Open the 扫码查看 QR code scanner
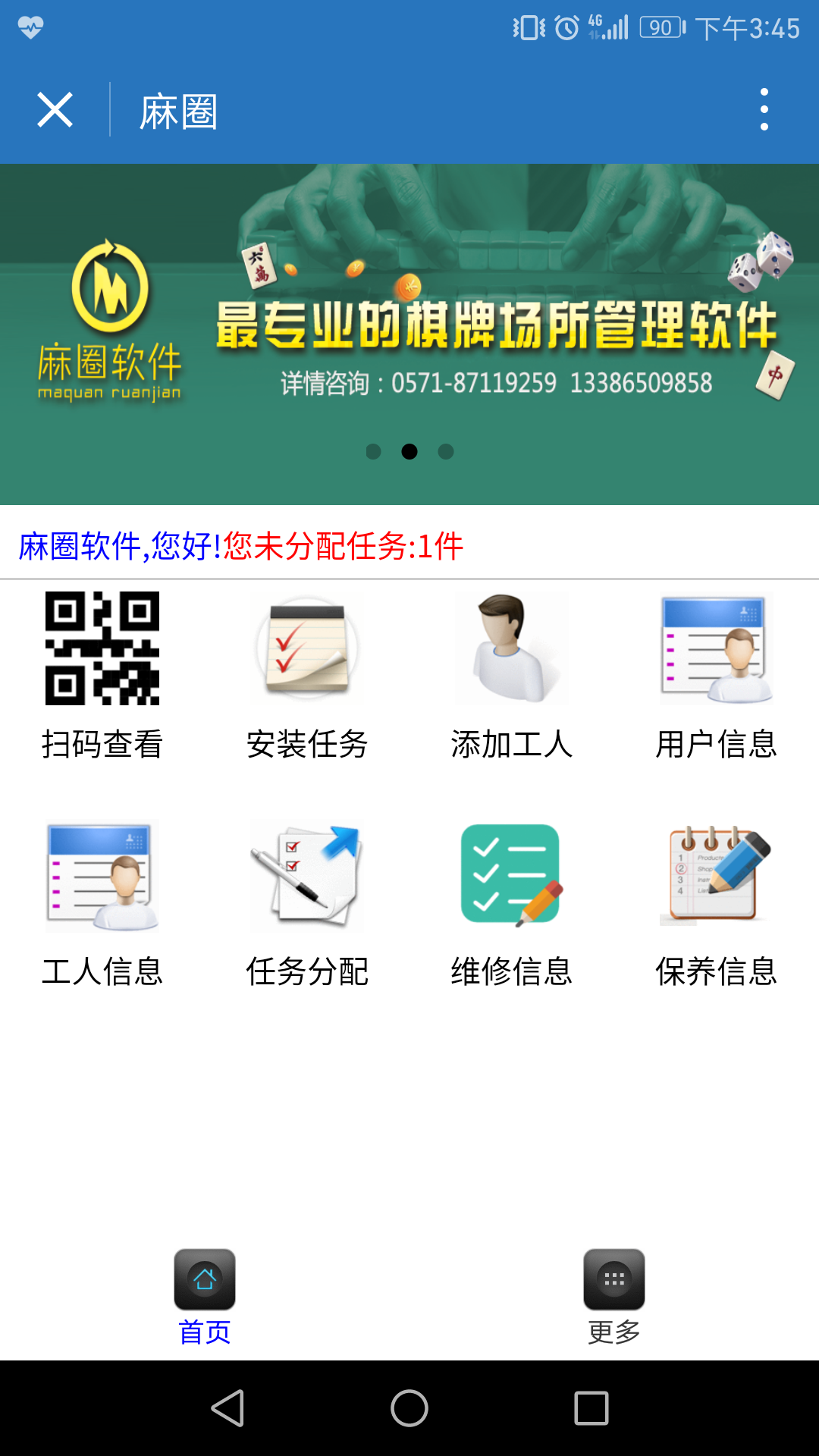 [102, 675]
